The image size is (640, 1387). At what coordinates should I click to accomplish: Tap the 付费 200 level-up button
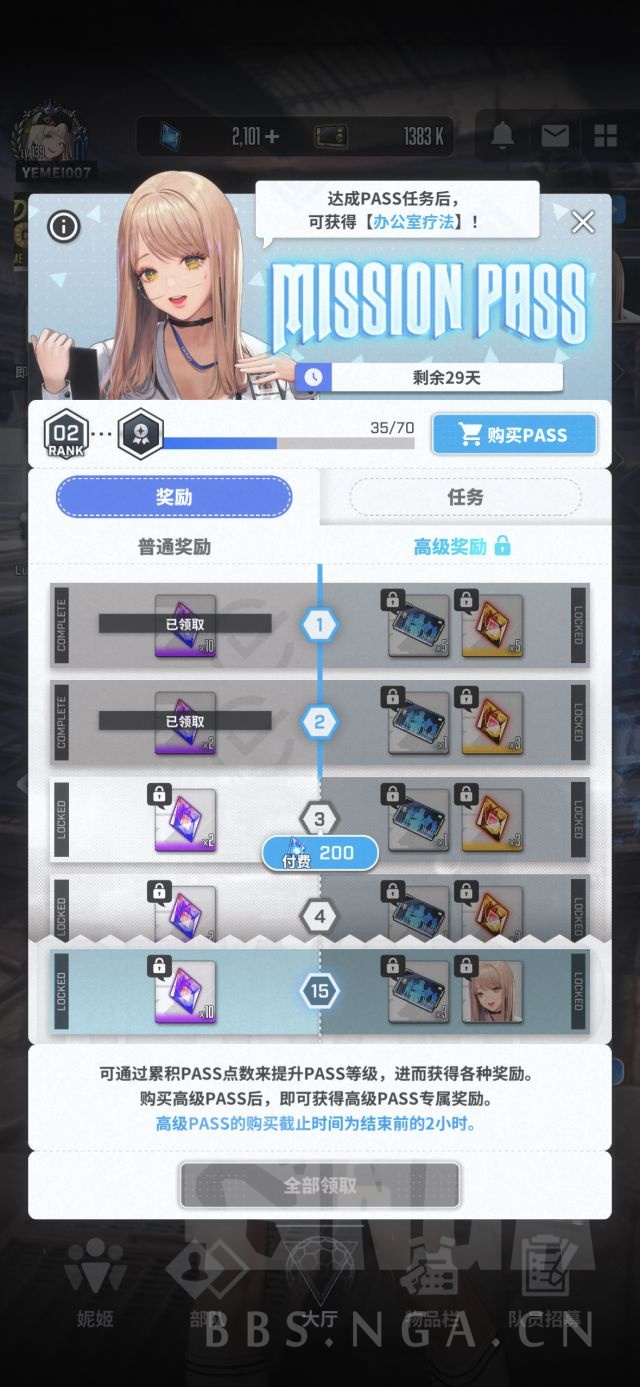pyautogui.click(x=320, y=853)
